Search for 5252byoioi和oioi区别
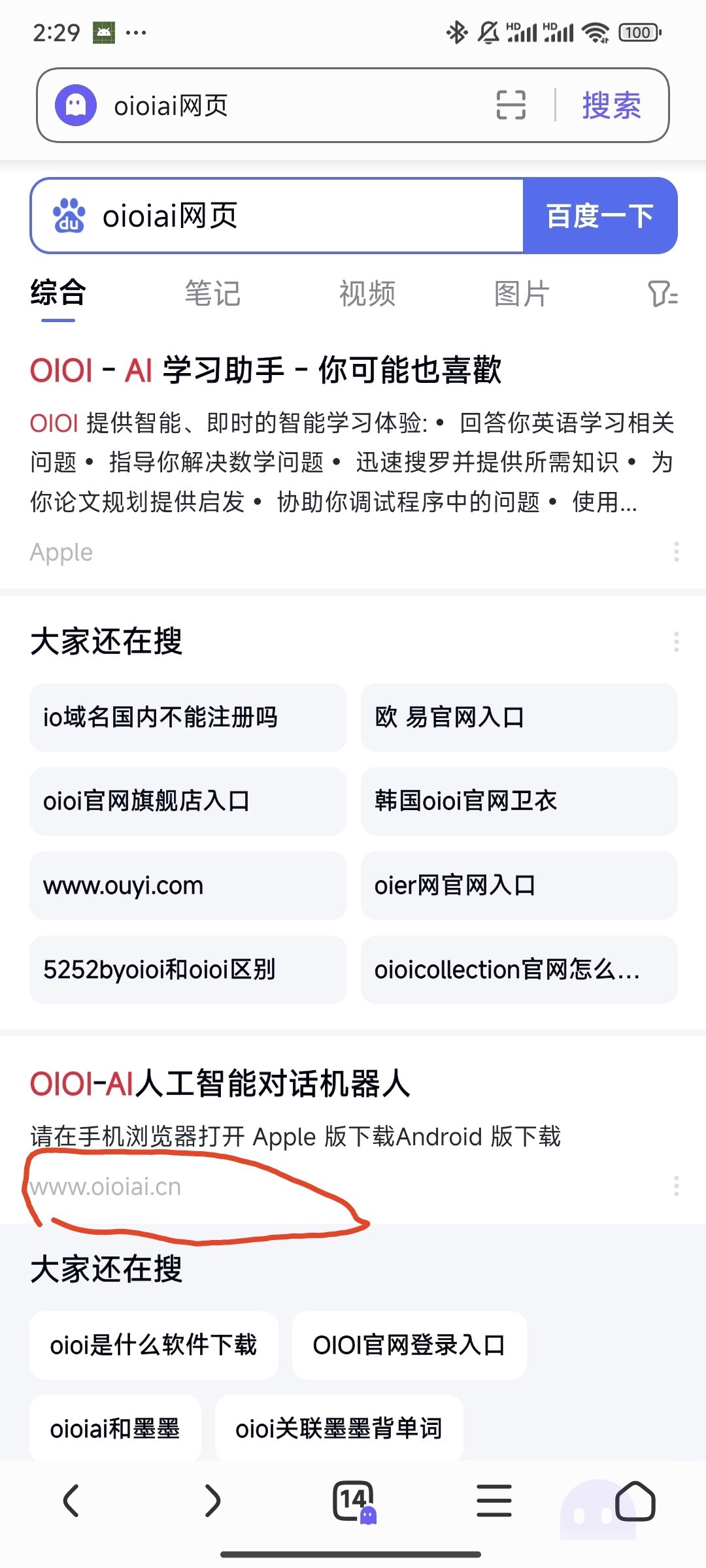This screenshot has width=706, height=1568. point(188,970)
